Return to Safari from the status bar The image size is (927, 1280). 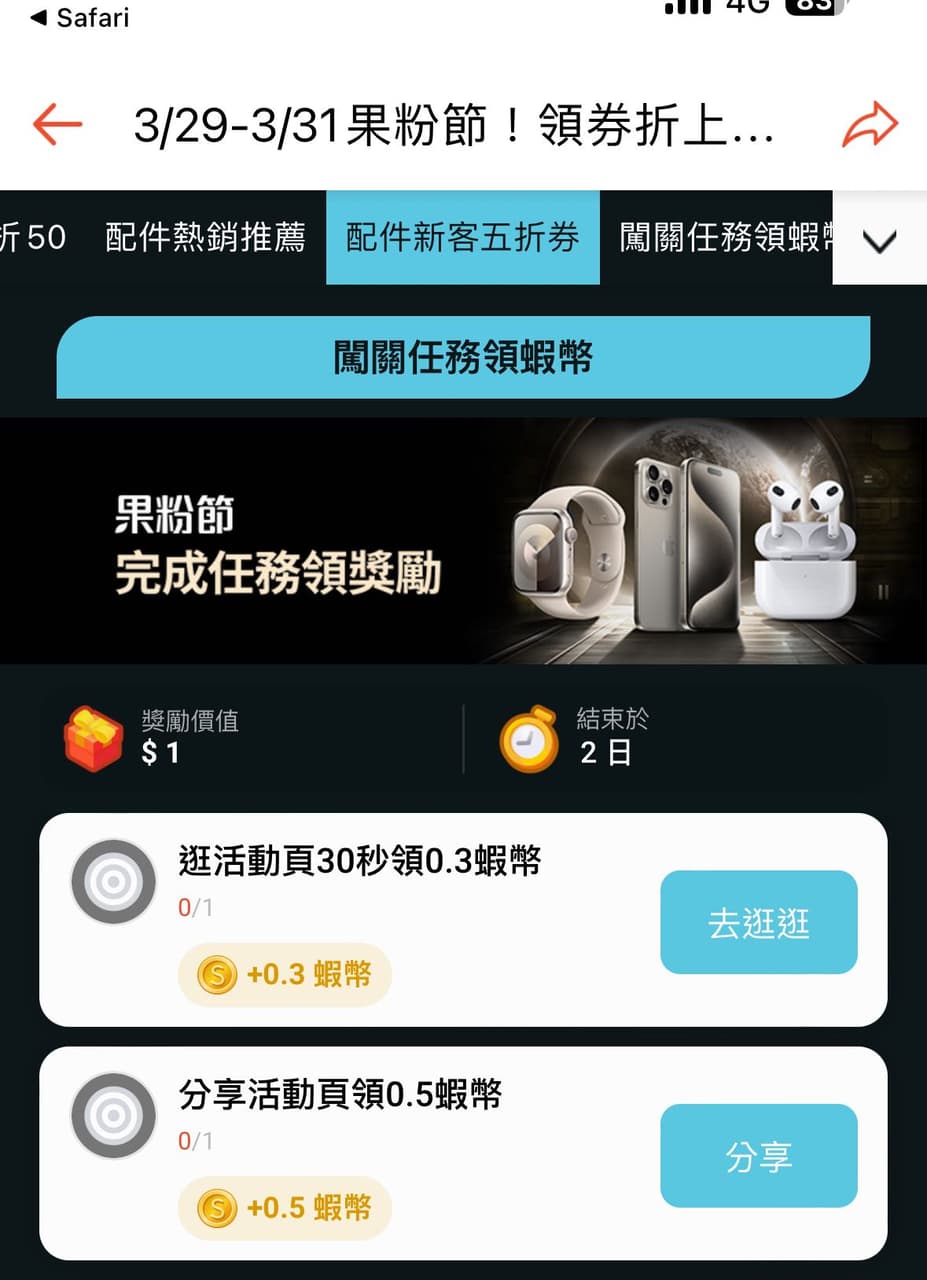point(80,17)
